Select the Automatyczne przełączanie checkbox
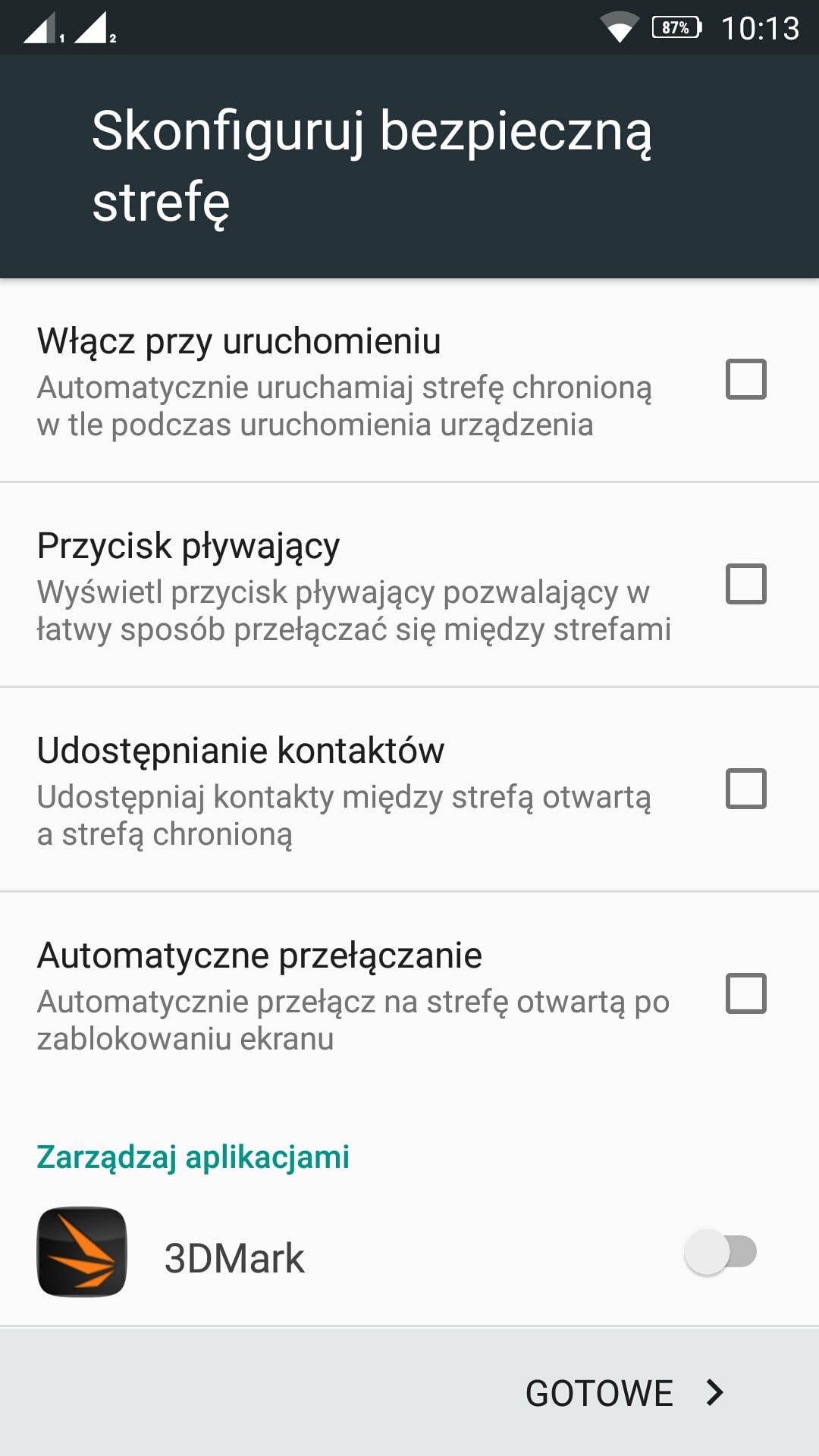The width and height of the screenshot is (819, 1456). tap(746, 993)
